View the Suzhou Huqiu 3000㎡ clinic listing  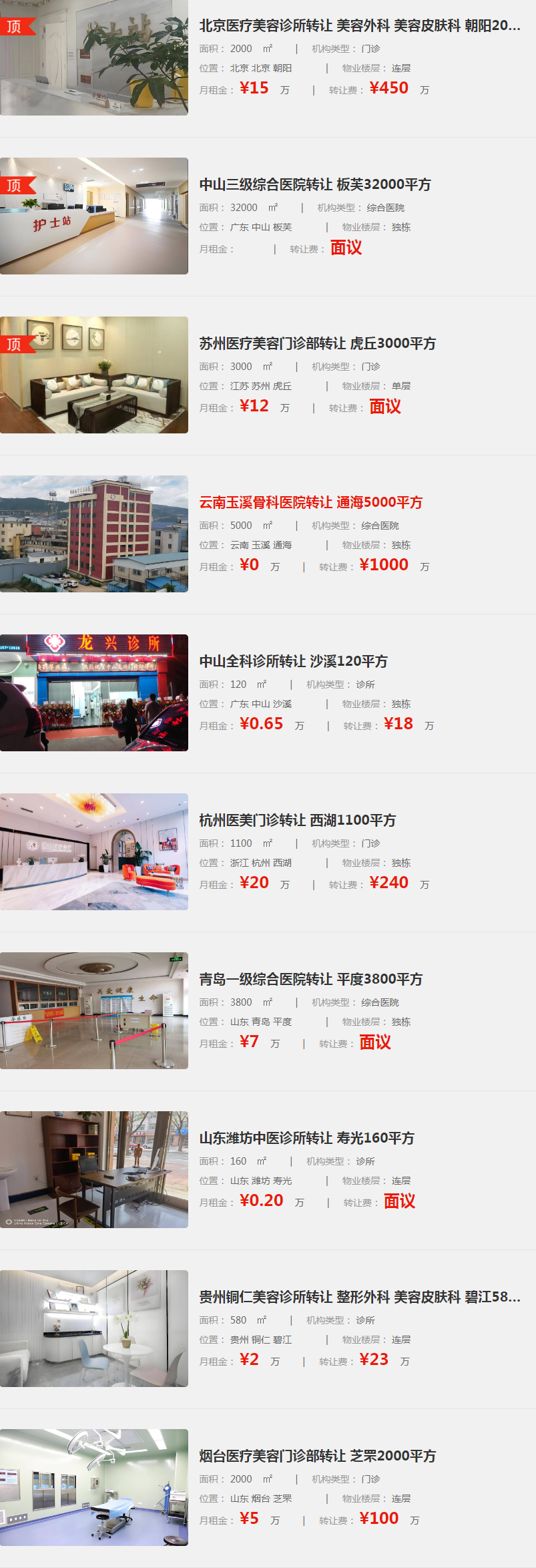[317, 344]
